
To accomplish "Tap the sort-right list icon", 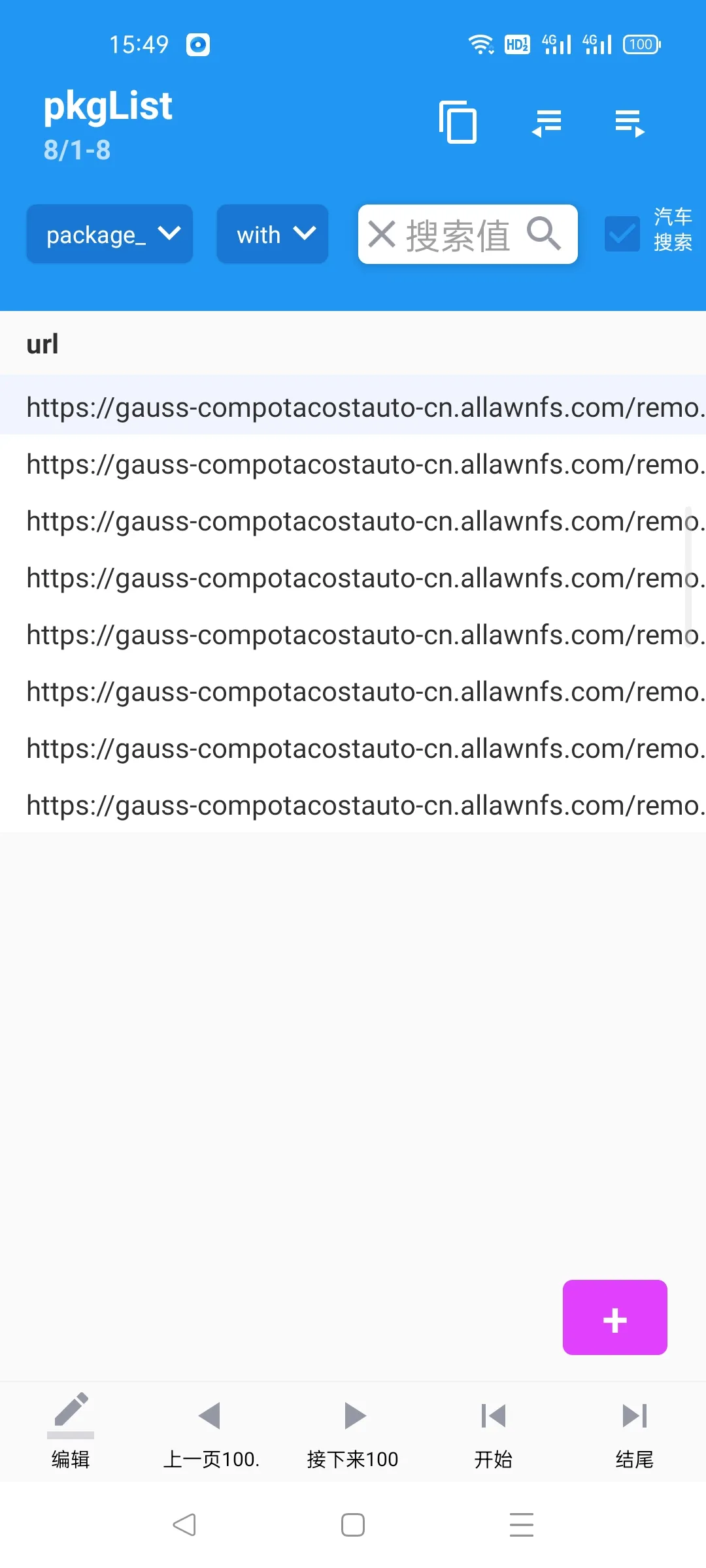I will 630,123.
